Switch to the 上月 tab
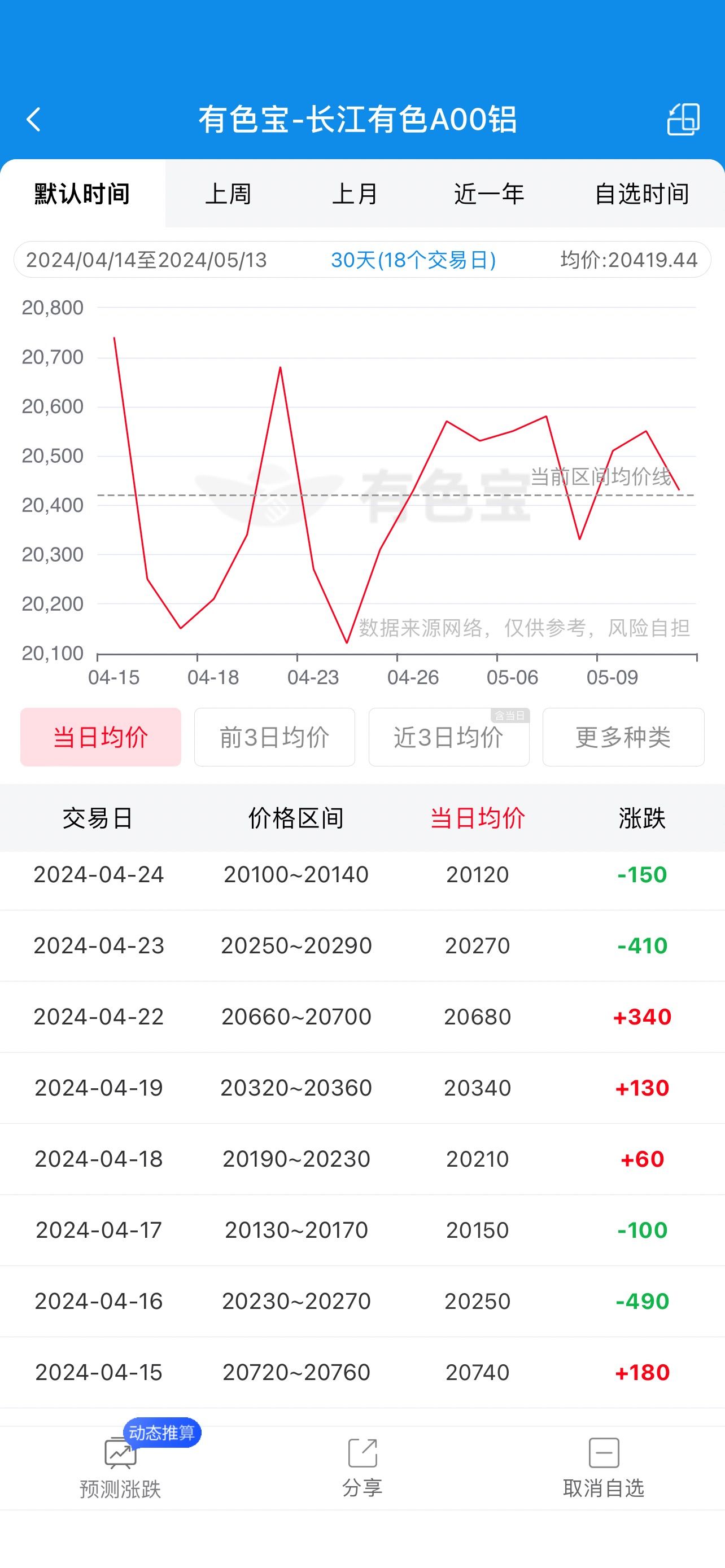 tap(355, 194)
